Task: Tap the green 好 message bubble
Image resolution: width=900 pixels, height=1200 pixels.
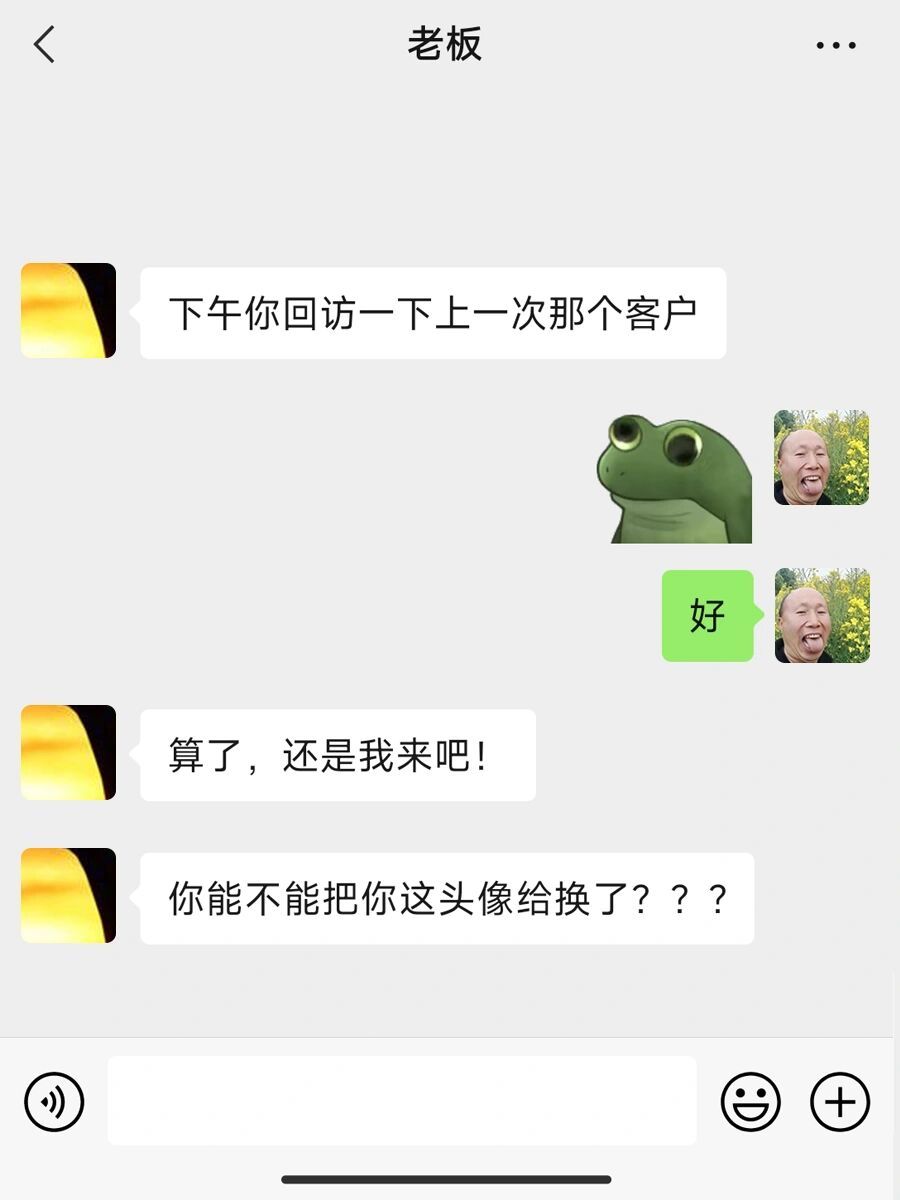Action: click(x=706, y=617)
